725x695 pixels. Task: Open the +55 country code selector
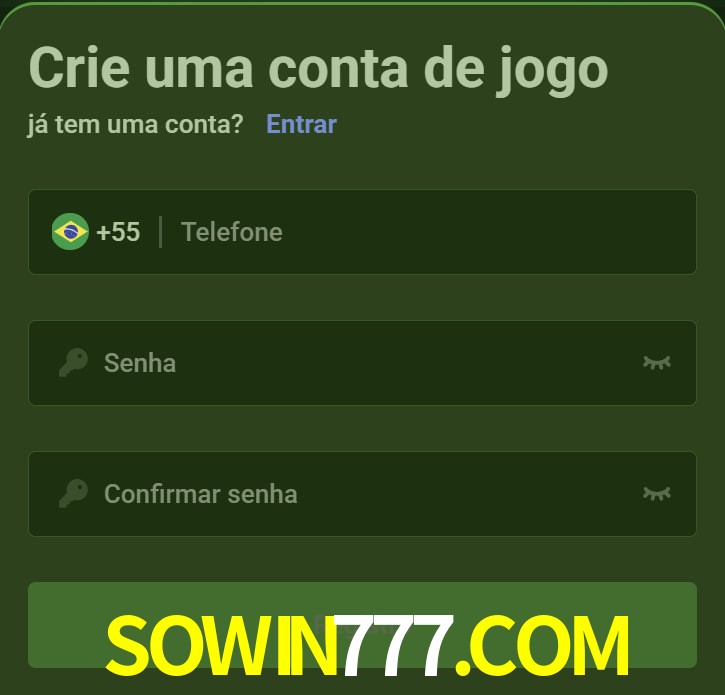(x=97, y=232)
